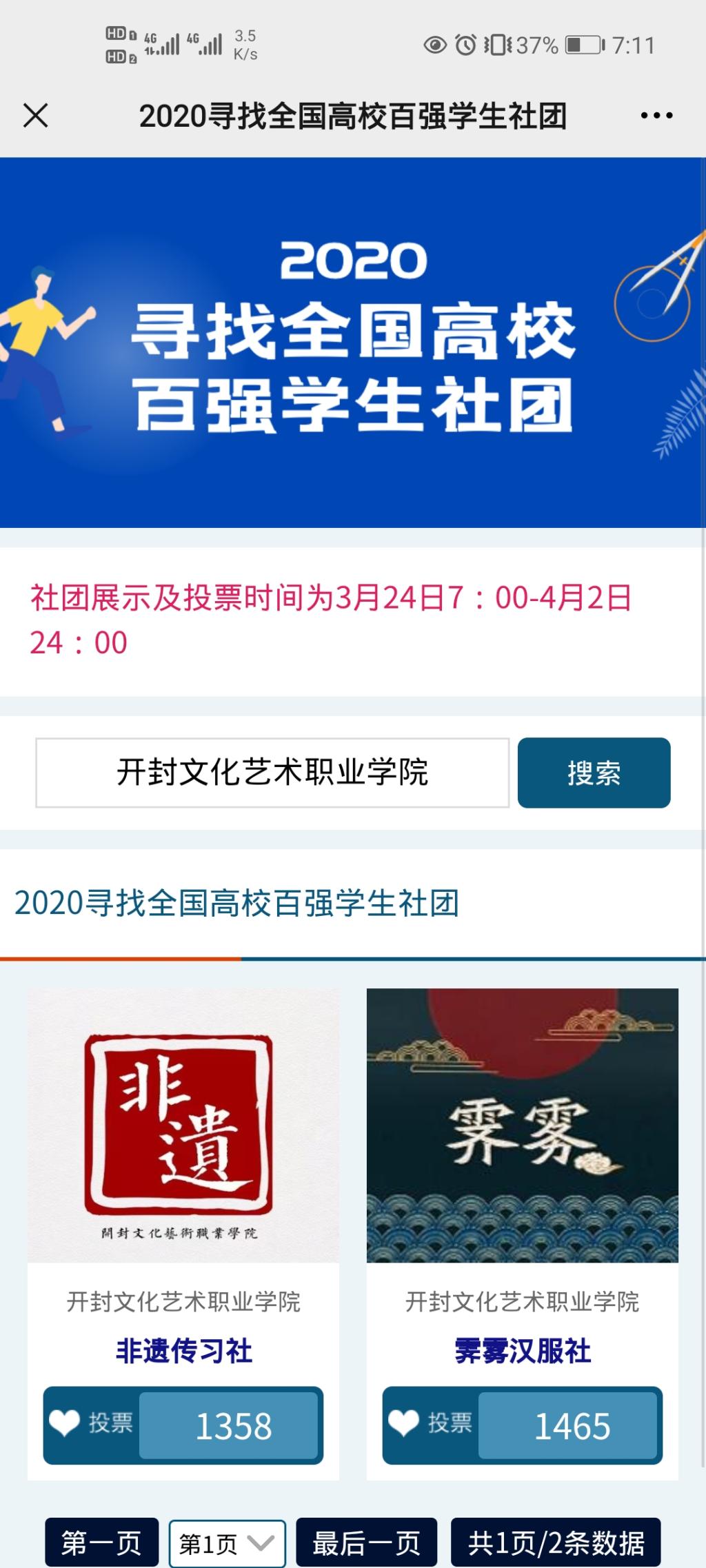
Task: Open the three-dot overflow menu
Action: click(656, 116)
